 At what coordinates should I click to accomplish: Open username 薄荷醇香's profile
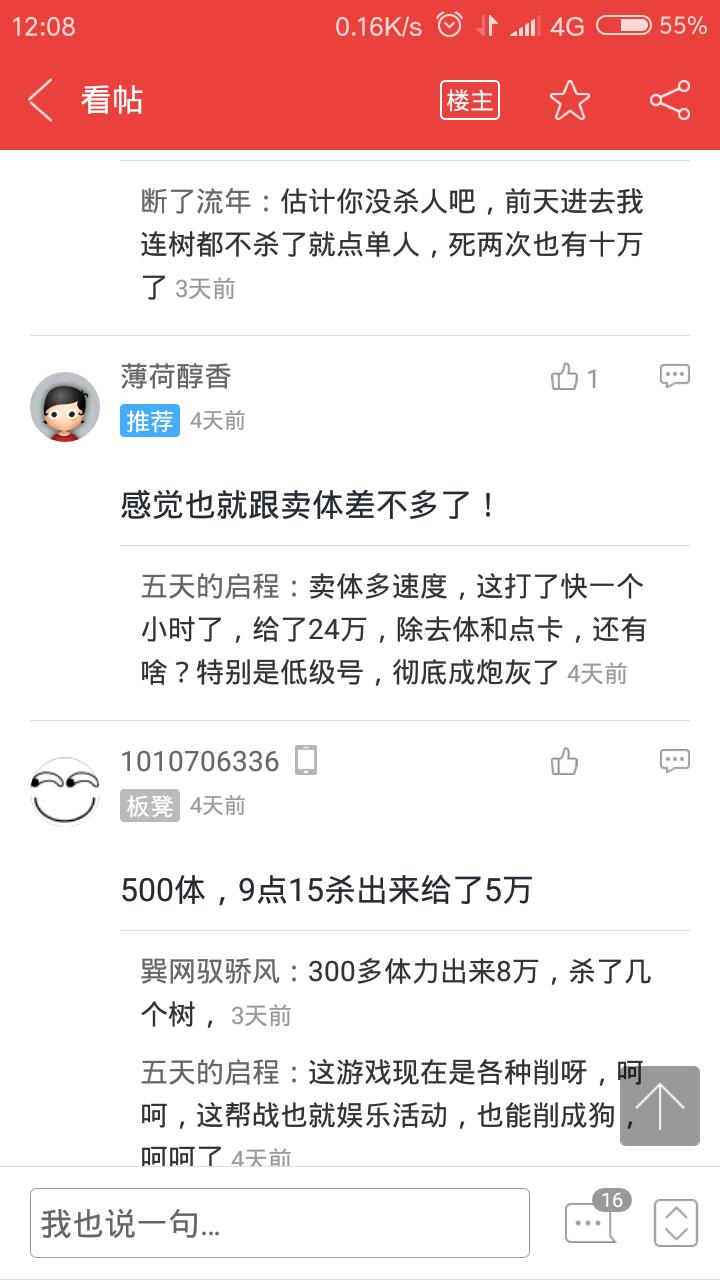point(176,376)
